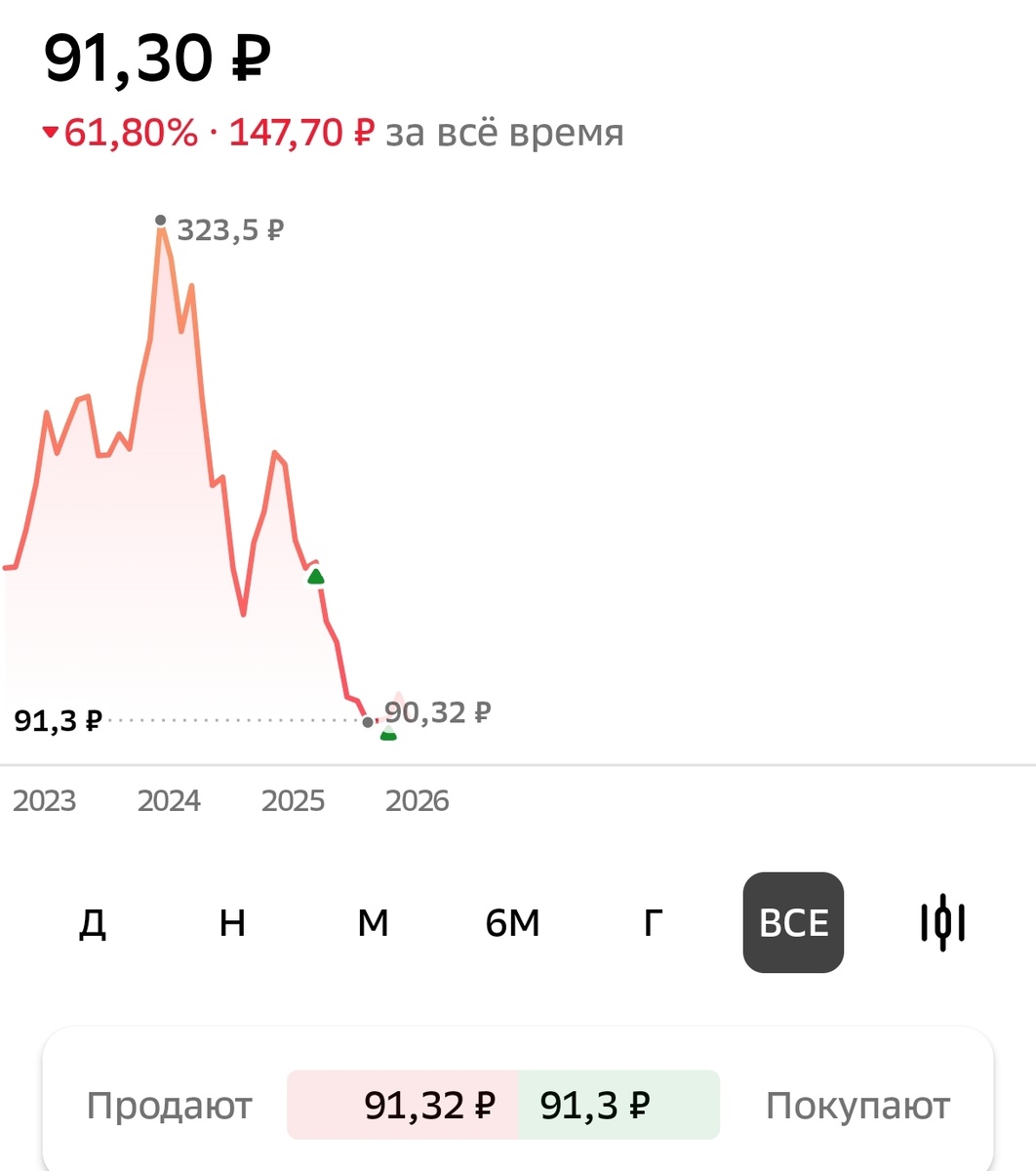The image size is (1036, 1171).
Task: Select the Д daily timeframe
Action: click(x=93, y=922)
